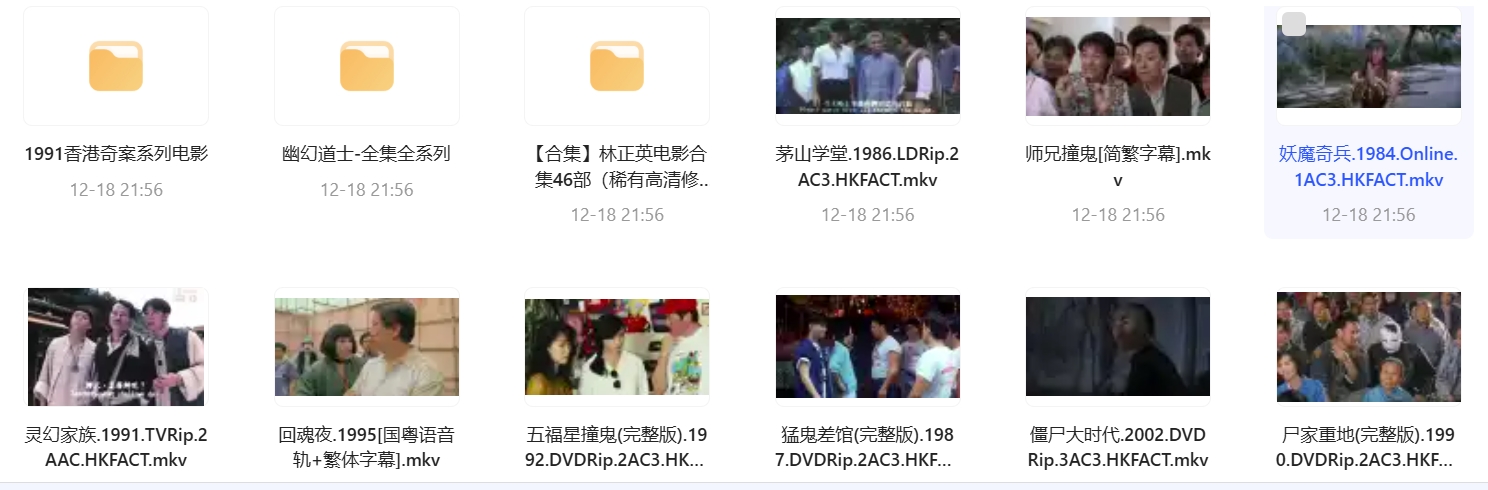This screenshot has width=1488, height=490.
Task: Play 茅山学堂.1986 video file
Action: pyautogui.click(x=867, y=66)
